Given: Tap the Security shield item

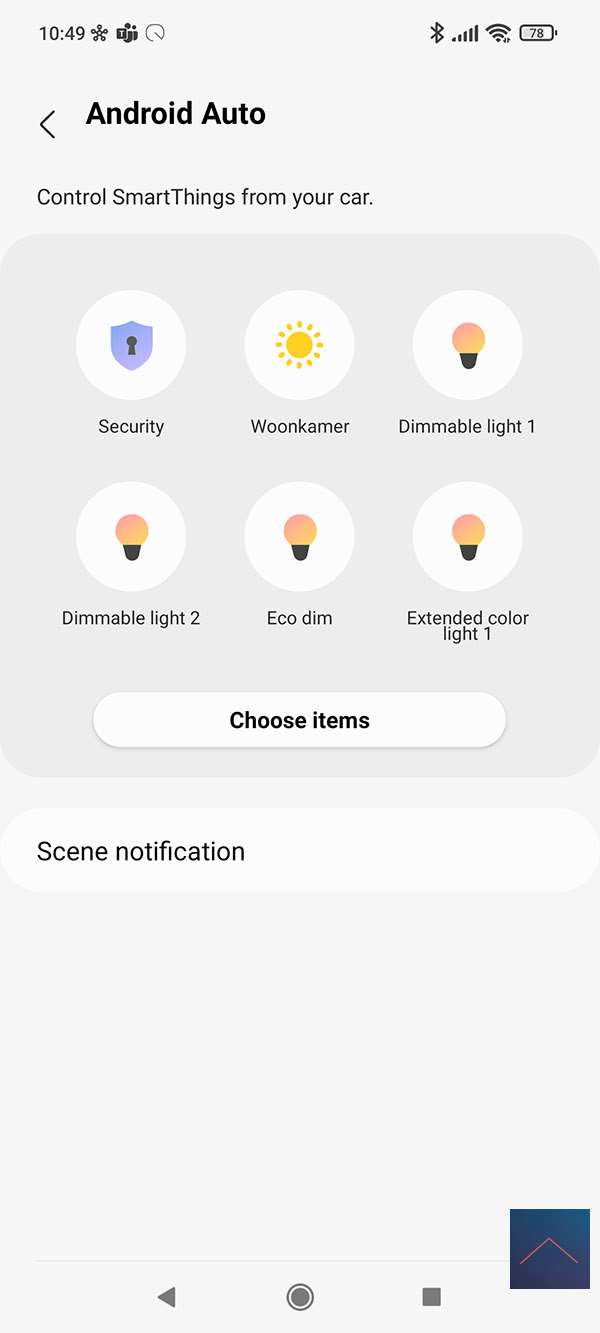Looking at the screenshot, I should tap(131, 346).
